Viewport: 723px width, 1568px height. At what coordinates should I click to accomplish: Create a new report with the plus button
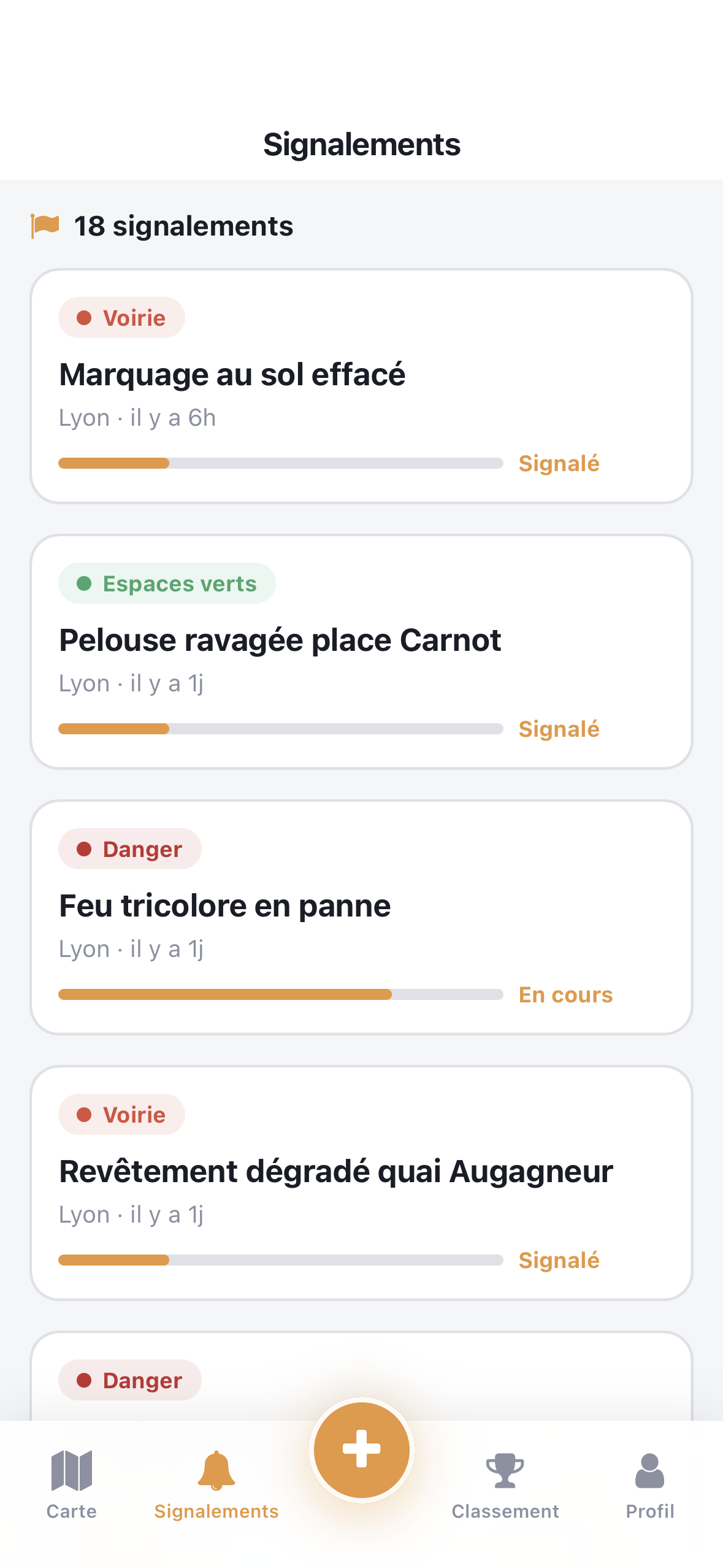point(362,1450)
